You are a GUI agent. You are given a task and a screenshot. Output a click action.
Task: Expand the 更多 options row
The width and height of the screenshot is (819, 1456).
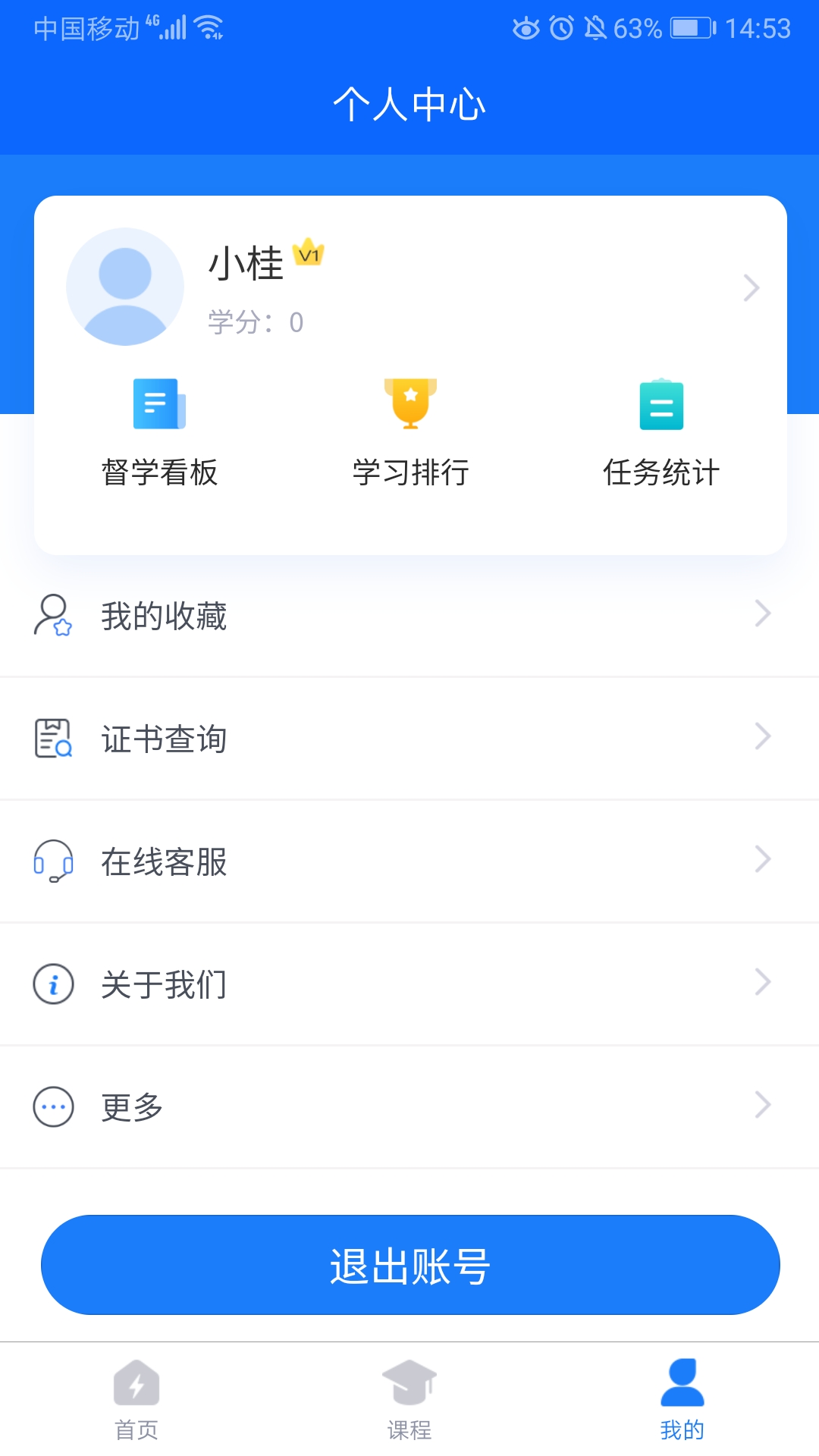point(409,1106)
